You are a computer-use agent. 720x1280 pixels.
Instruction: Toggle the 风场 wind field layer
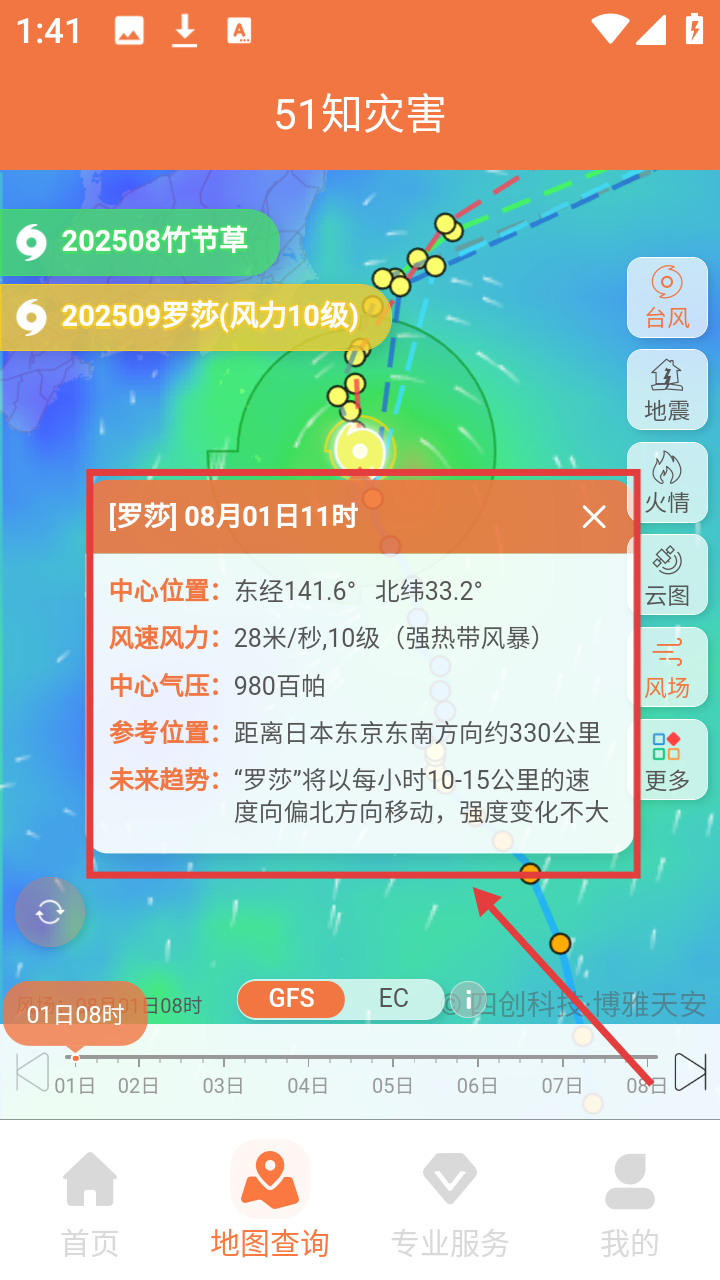(667, 667)
